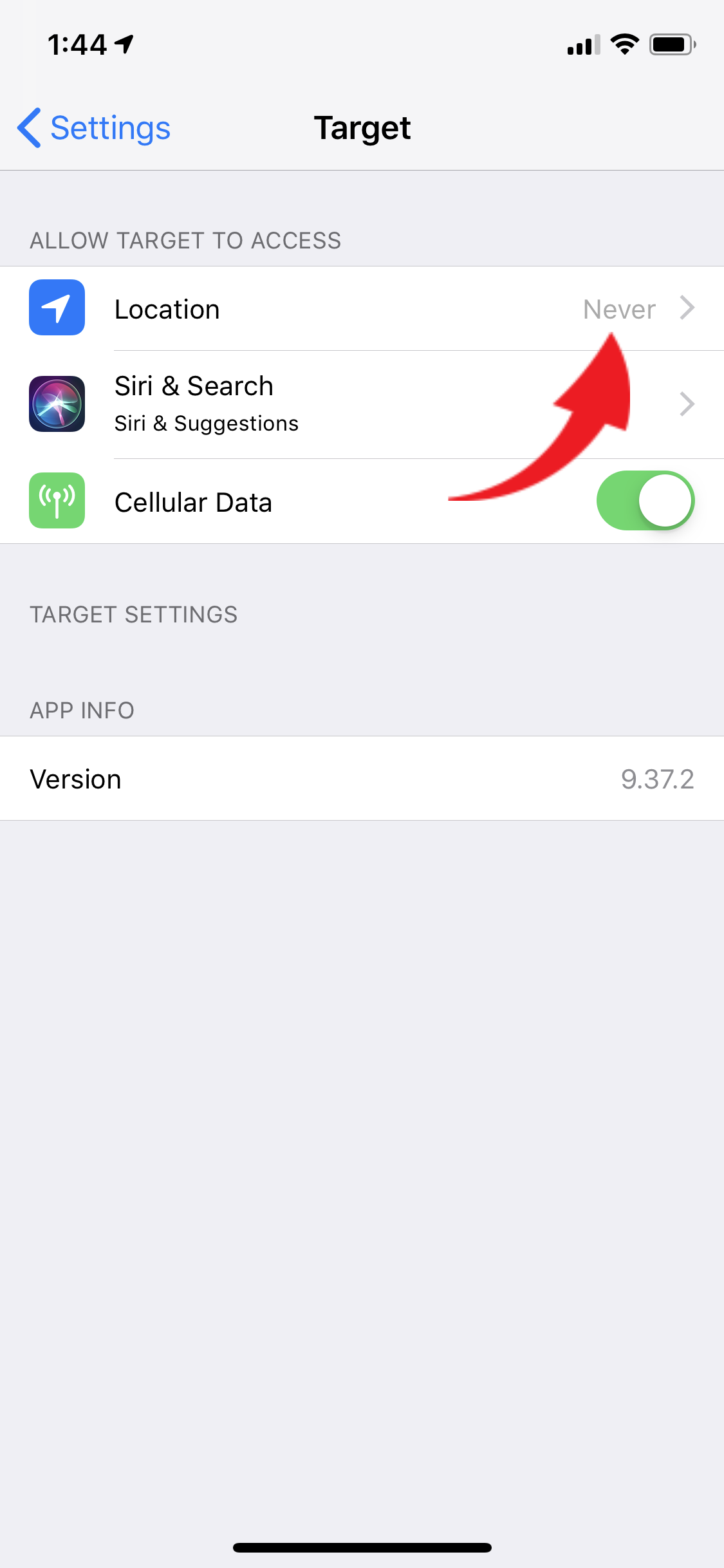
Task: Open Location permission for Target
Action: point(362,309)
